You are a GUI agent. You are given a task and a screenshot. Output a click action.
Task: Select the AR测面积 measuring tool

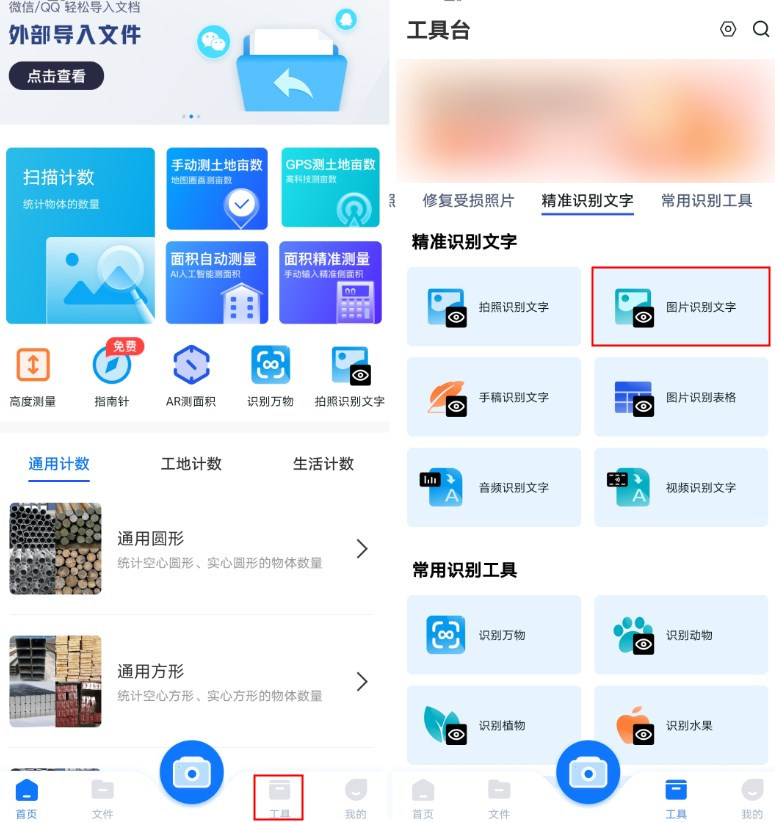pos(190,375)
